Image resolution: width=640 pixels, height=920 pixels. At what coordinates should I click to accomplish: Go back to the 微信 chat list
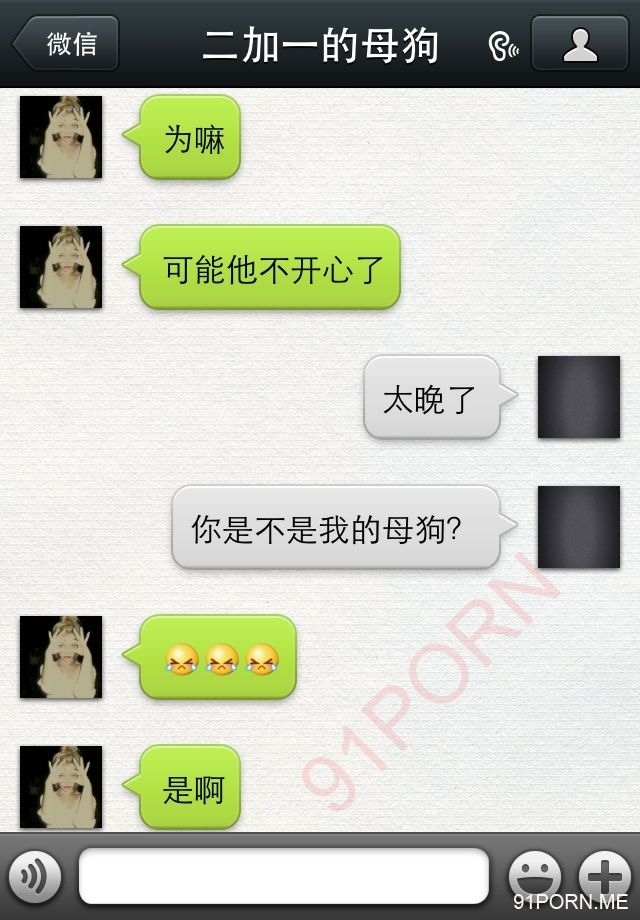[66, 44]
